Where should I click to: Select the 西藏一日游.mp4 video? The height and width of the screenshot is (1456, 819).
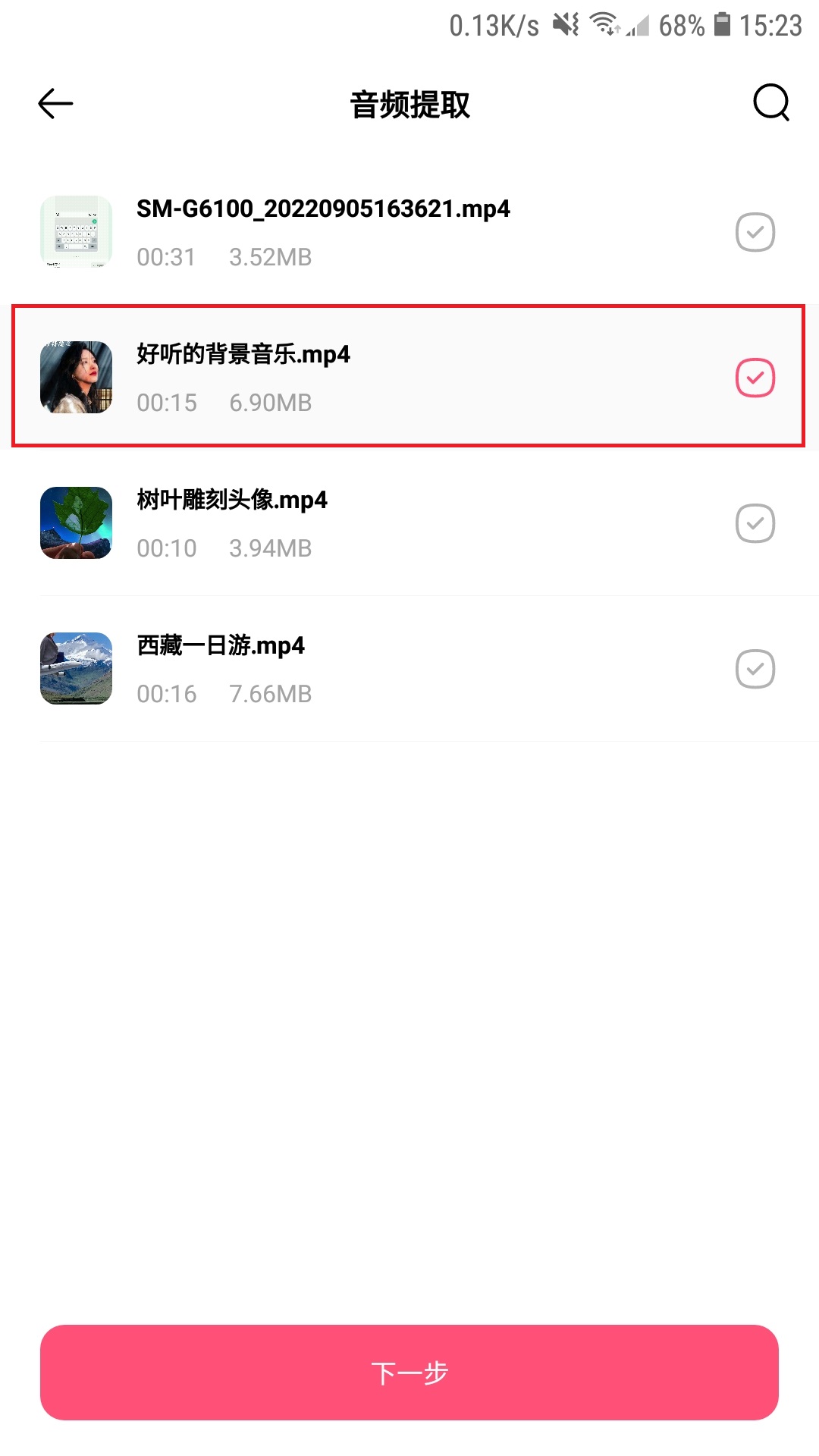tap(755, 668)
